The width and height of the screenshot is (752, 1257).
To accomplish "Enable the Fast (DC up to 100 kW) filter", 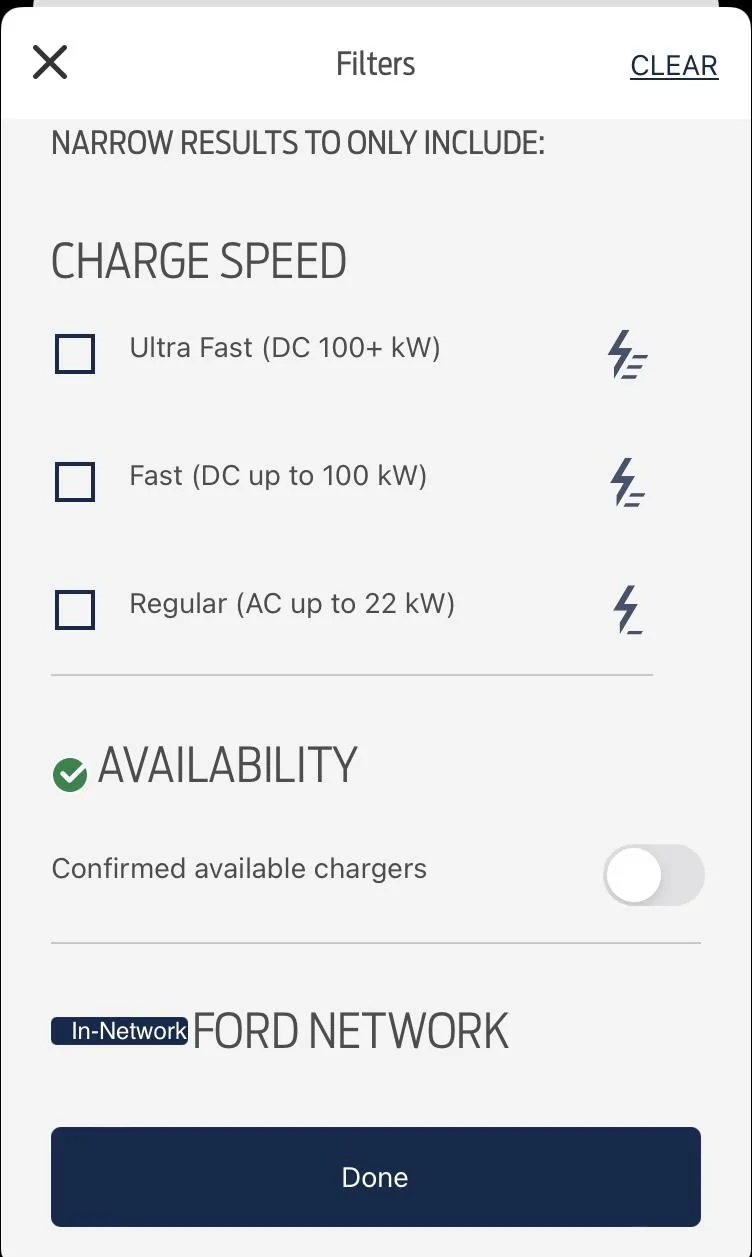I will (x=74, y=482).
